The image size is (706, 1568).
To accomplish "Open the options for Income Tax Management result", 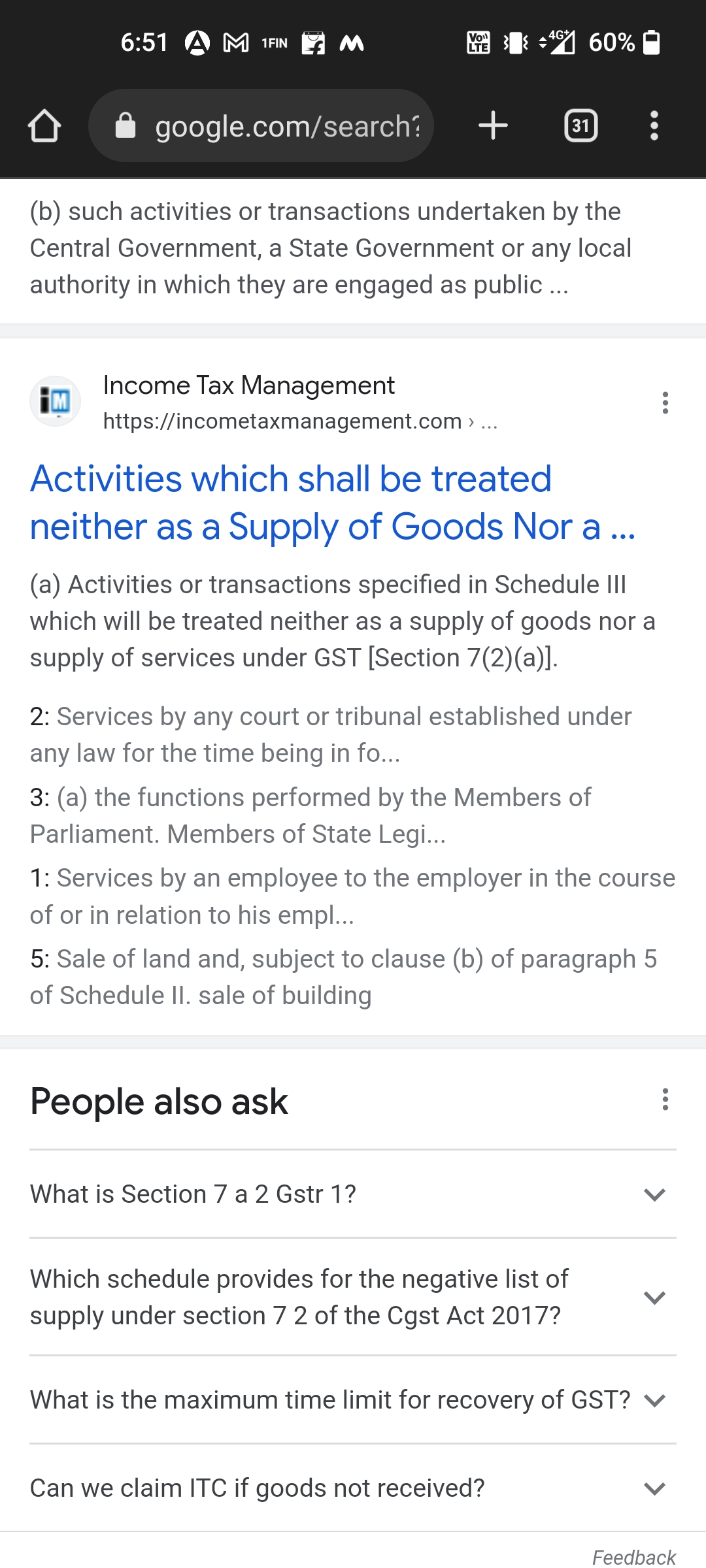I will (x=665, y=402).
